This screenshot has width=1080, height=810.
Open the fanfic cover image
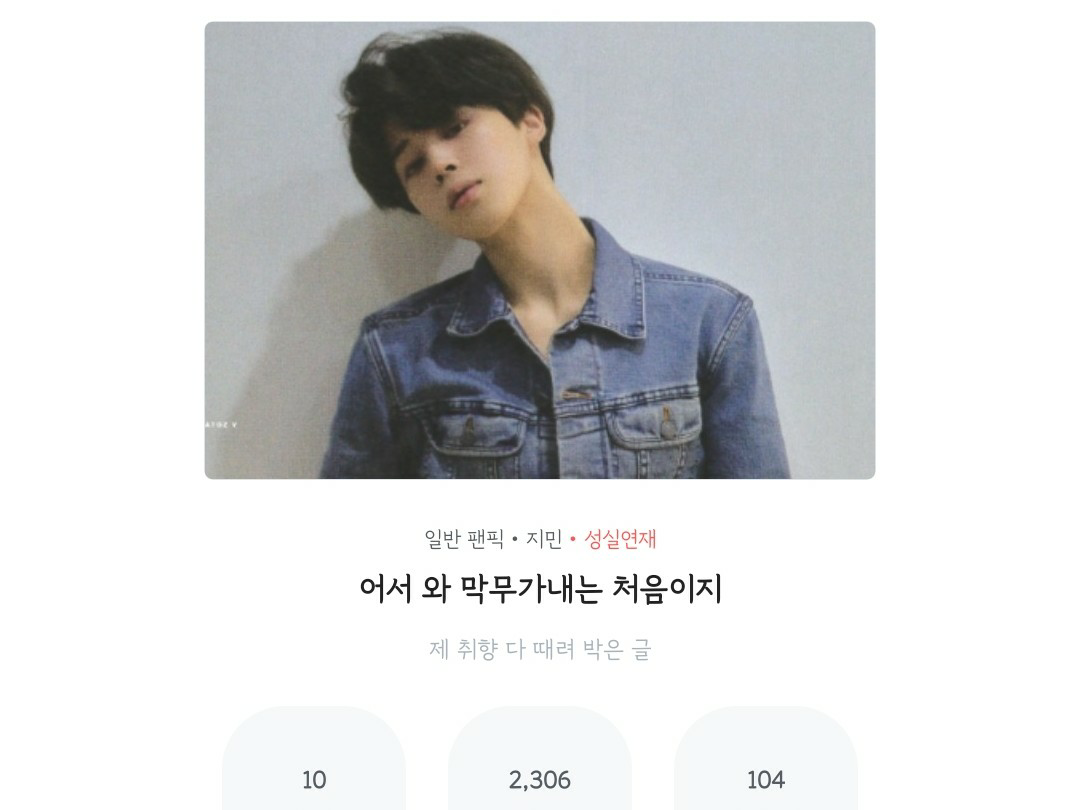(540, 250)
